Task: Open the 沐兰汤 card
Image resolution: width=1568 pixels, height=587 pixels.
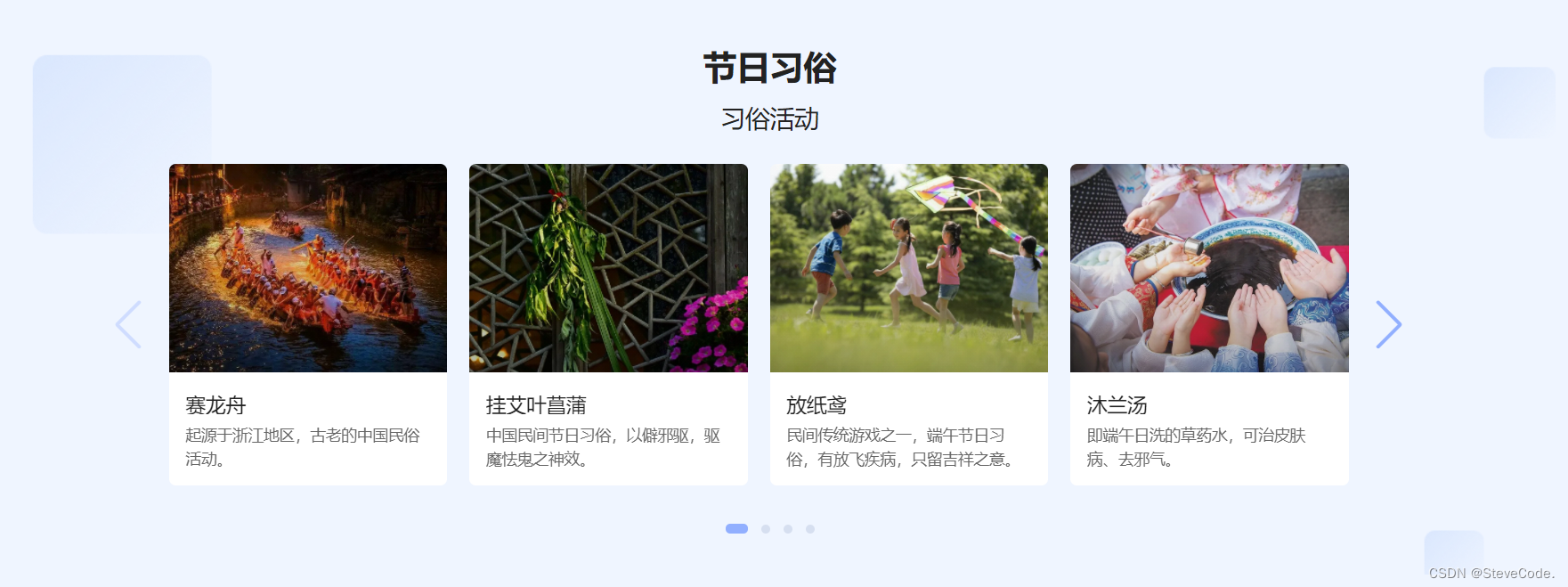Action: 1209,324
